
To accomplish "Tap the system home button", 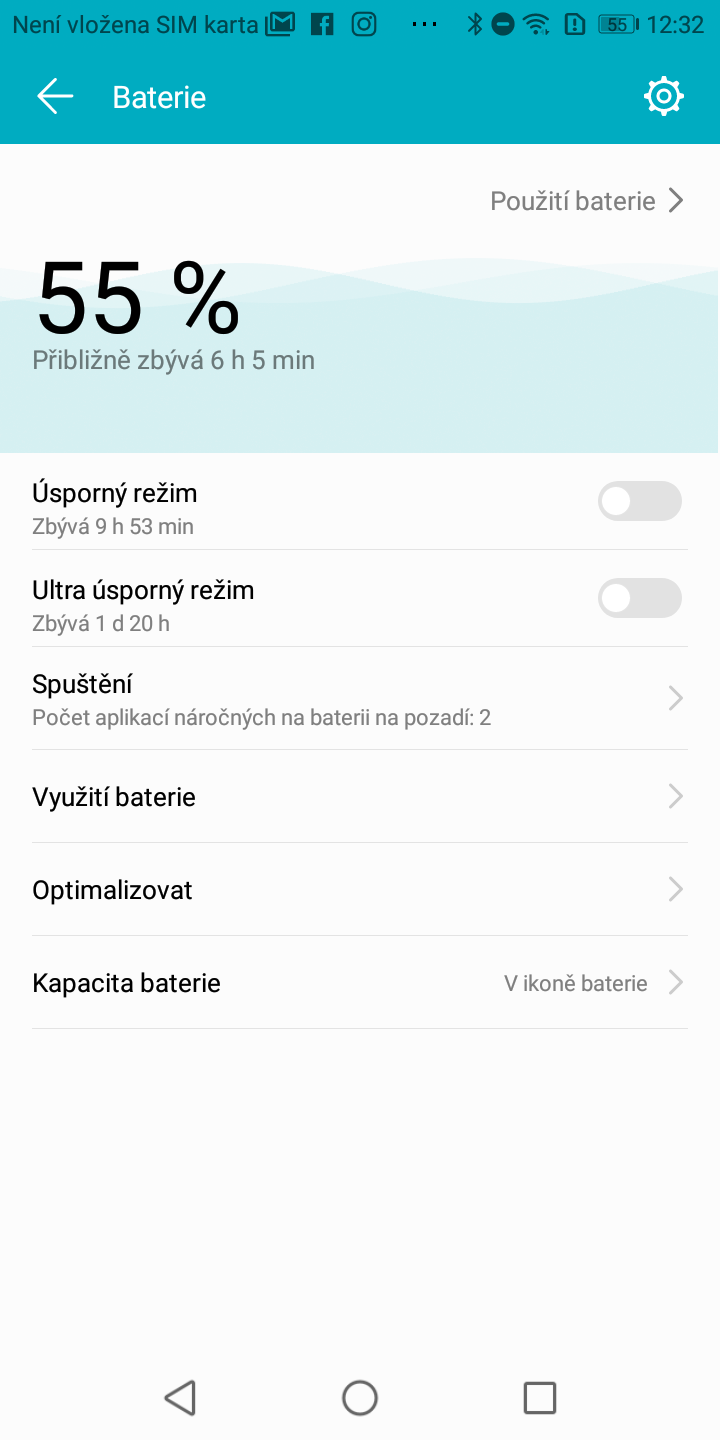I will (x=360, y=1397).
